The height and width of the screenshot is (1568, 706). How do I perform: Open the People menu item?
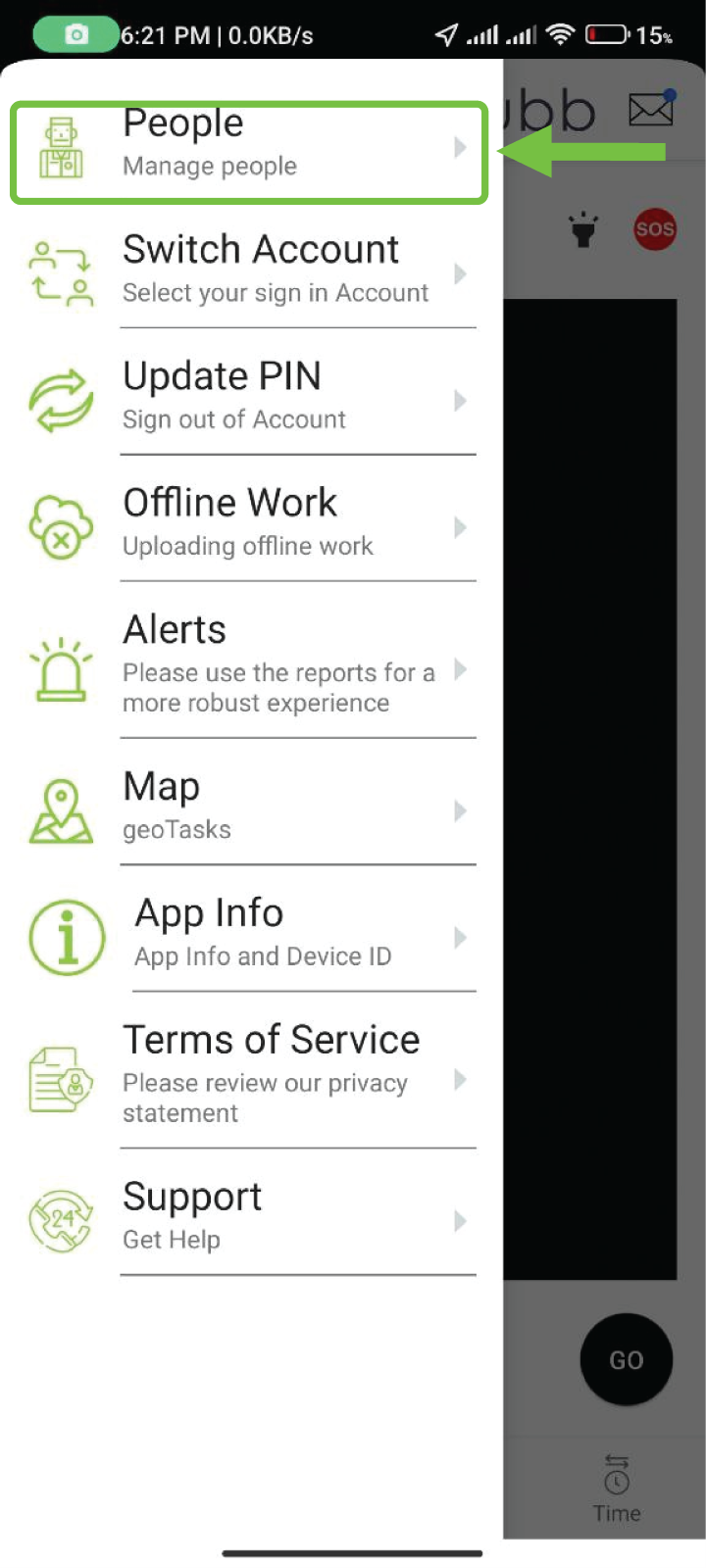pos(249,147)
